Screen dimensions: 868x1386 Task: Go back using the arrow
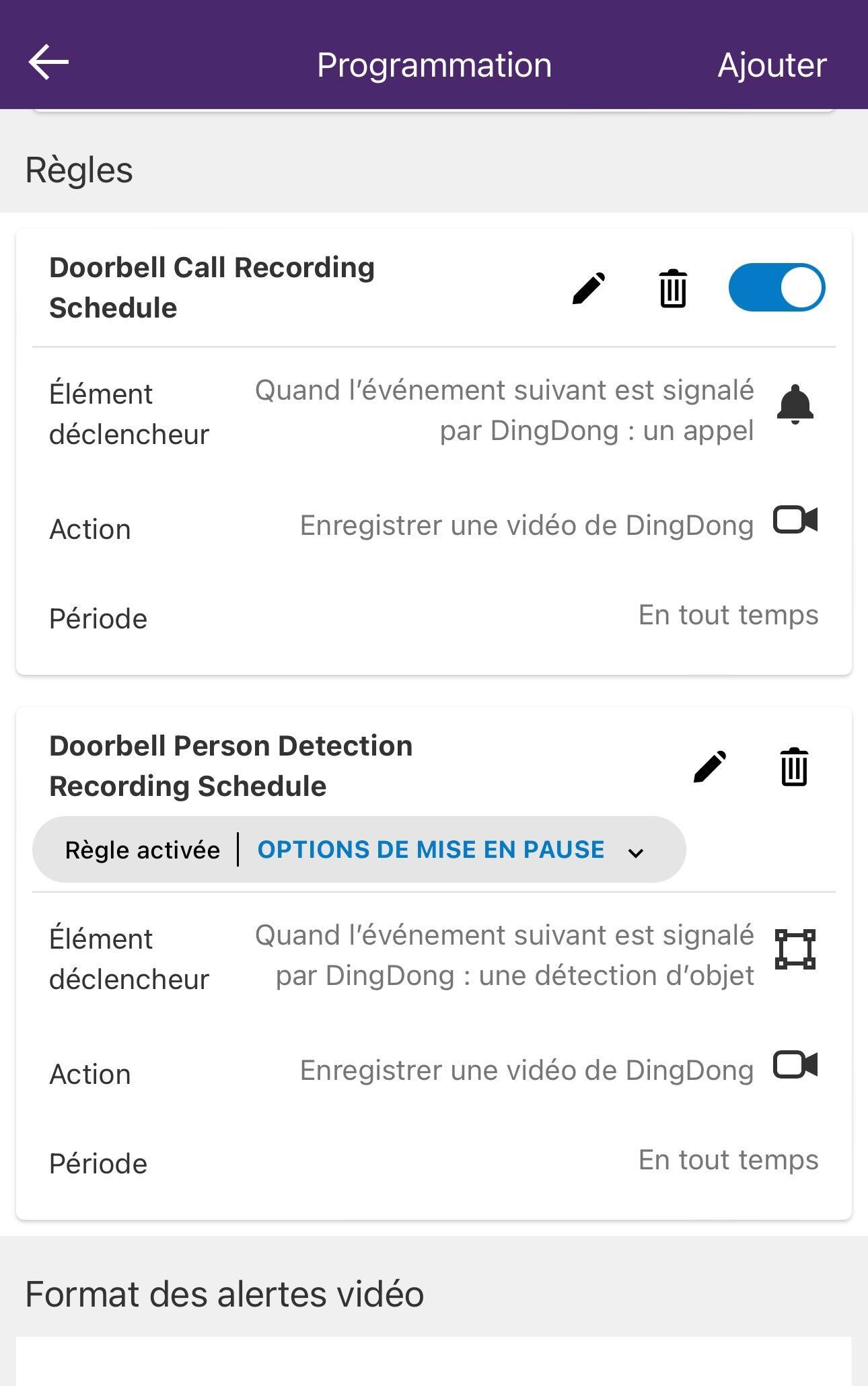click(x=48, y=63)
